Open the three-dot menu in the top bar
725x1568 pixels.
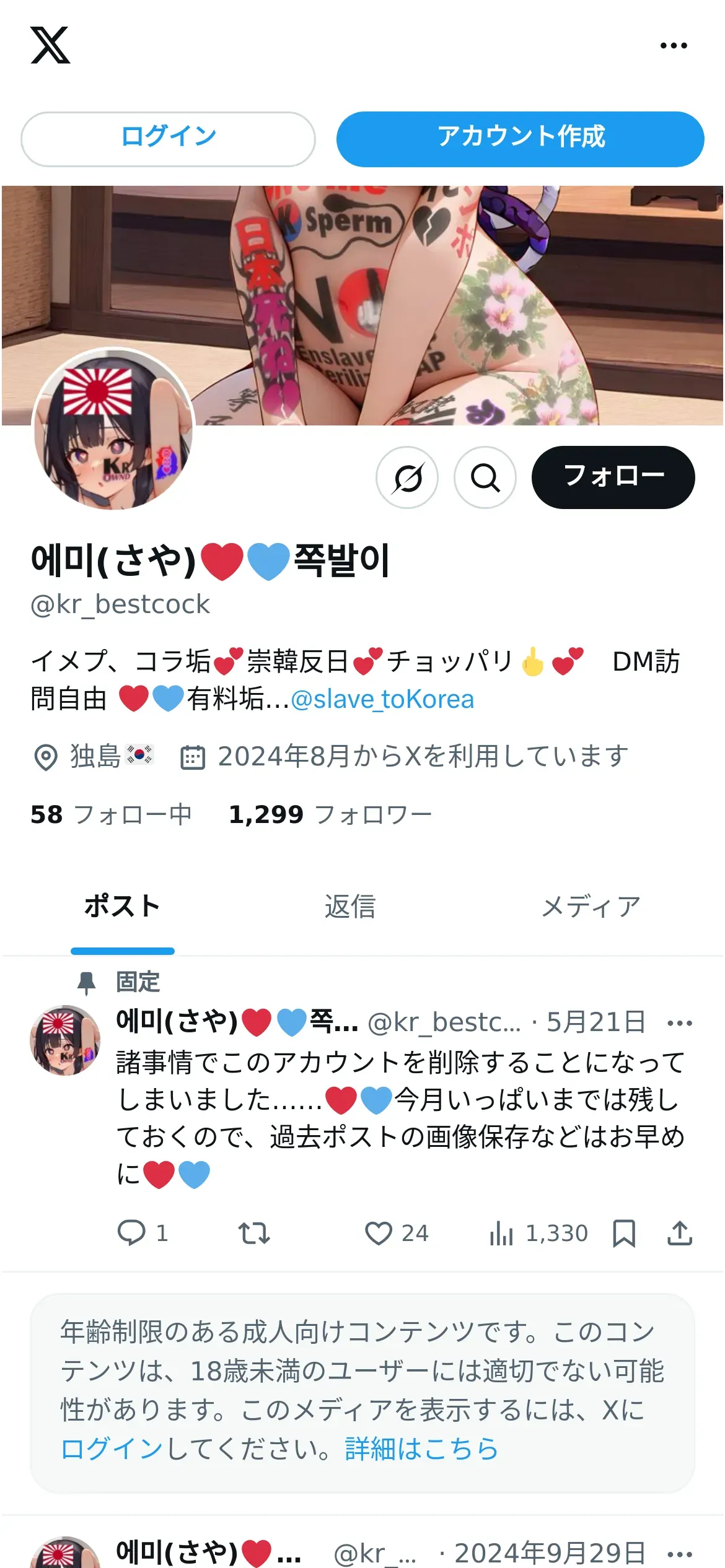click(674, 46)
